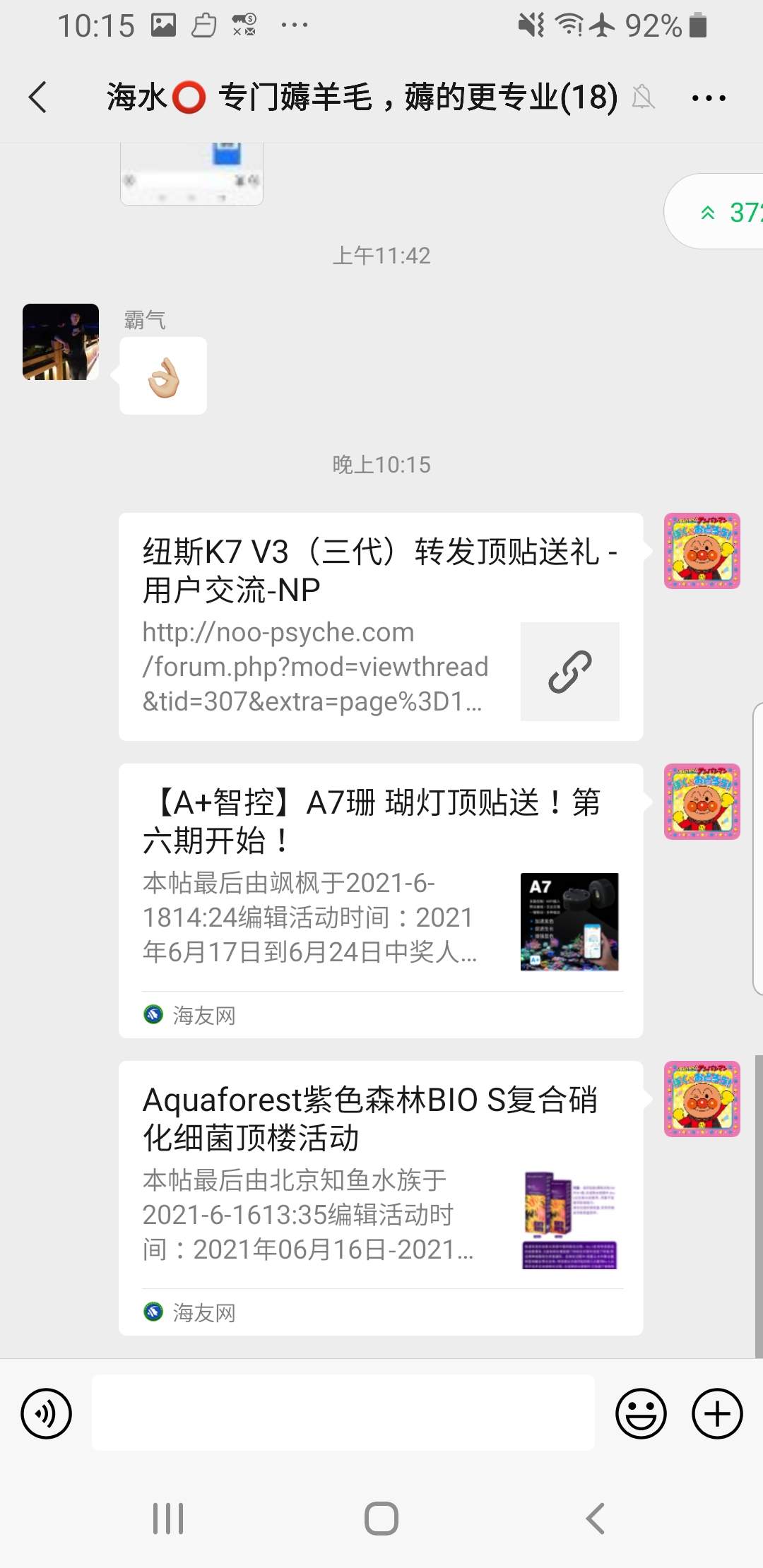Open the recent apps view
Viewport: 763px width, 1568px height.
click(168, 1518)
